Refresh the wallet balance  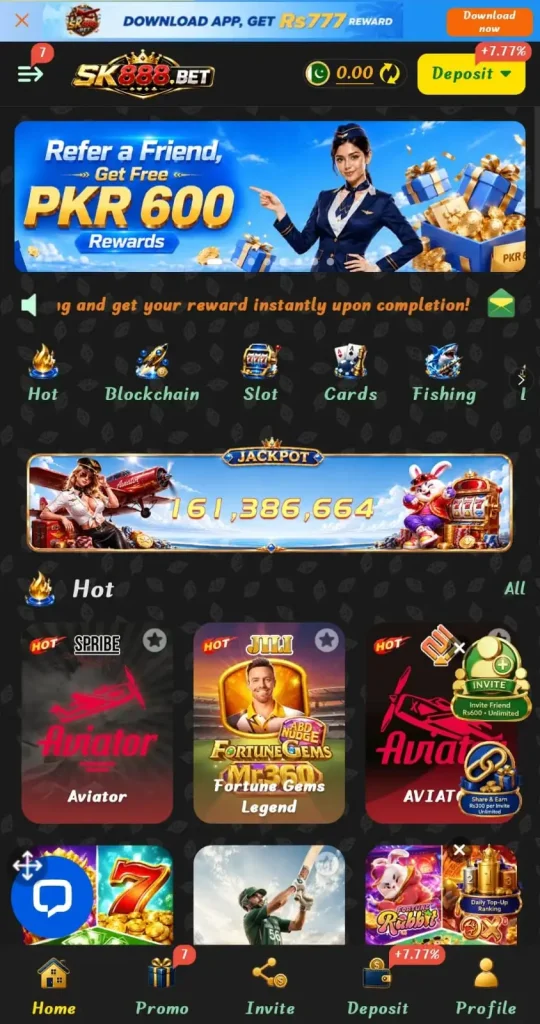click(390, 73)
